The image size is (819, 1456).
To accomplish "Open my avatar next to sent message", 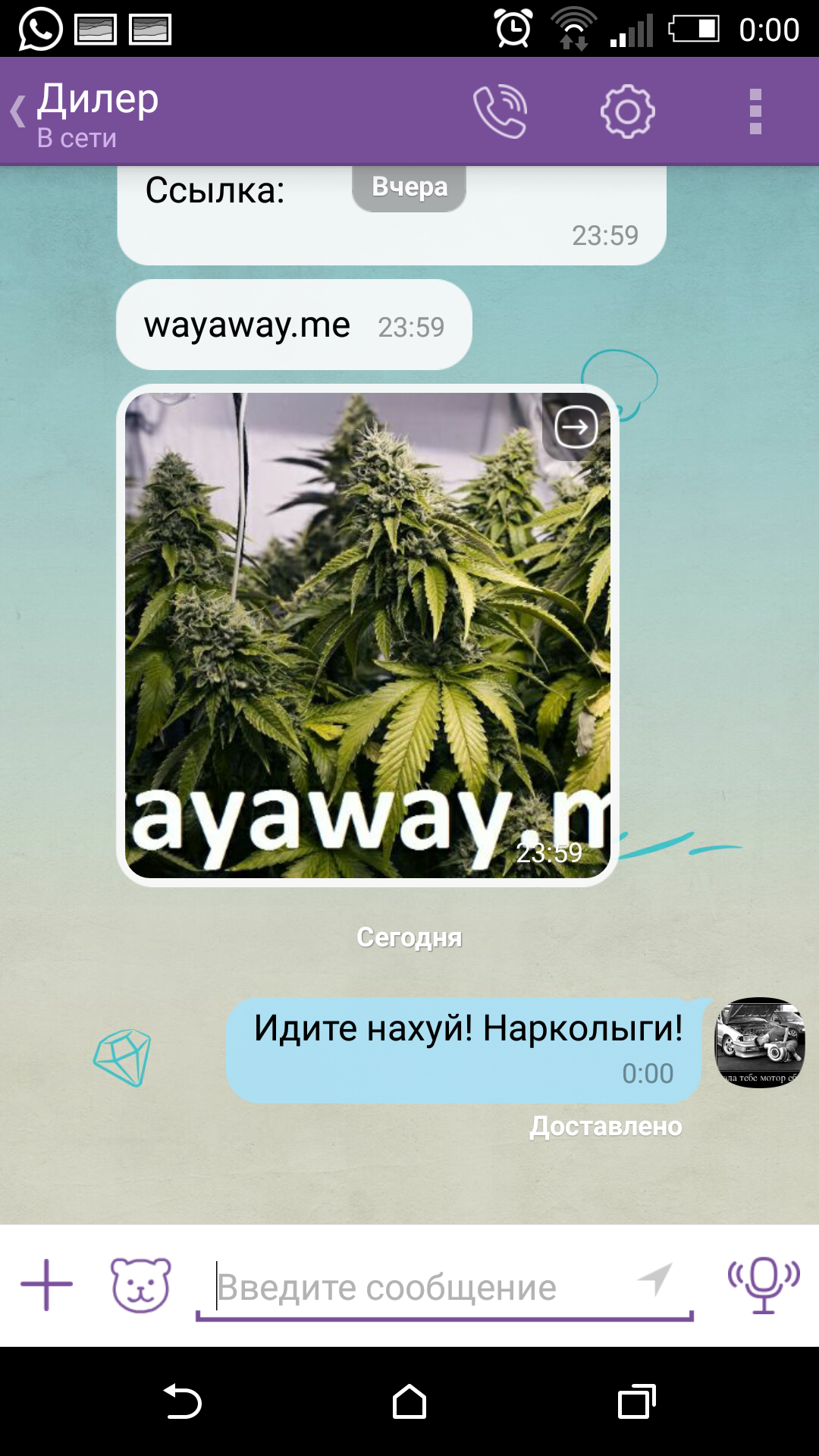I will click(760, 1043).
